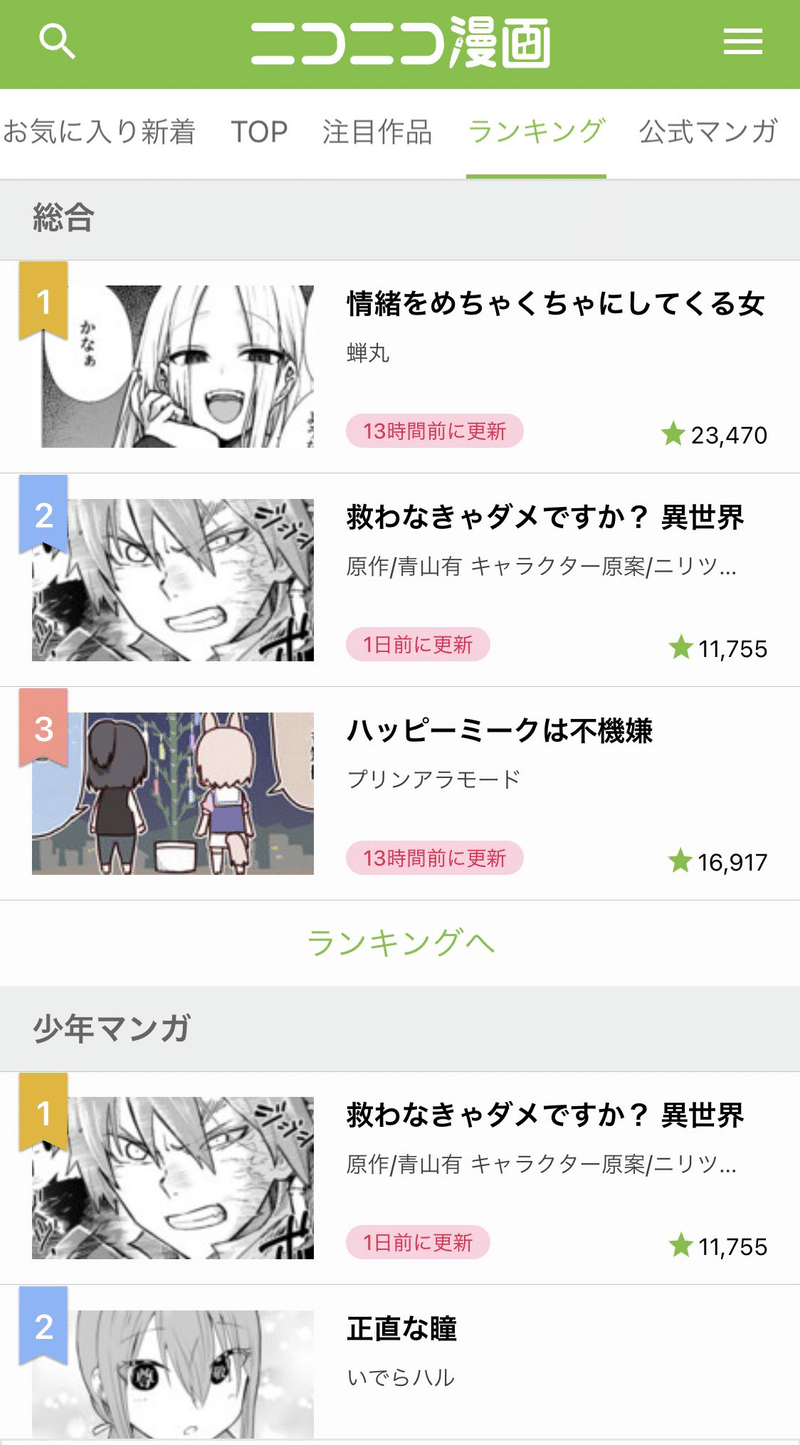The image size is (800, 1445).
Task: Follow the ランキングへ link
Action: (400, 942)
